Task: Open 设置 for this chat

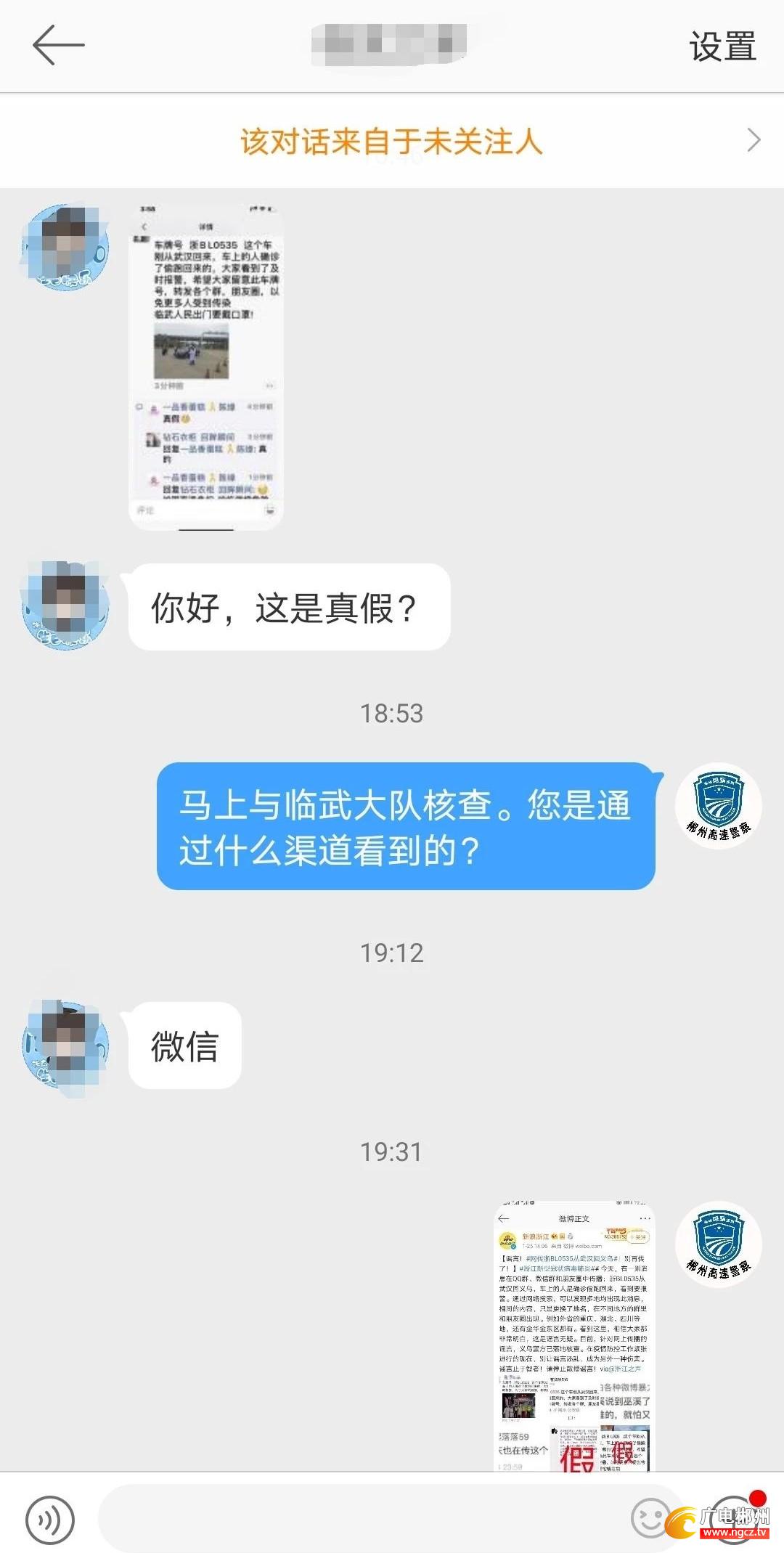Action: tap(722, 46)
